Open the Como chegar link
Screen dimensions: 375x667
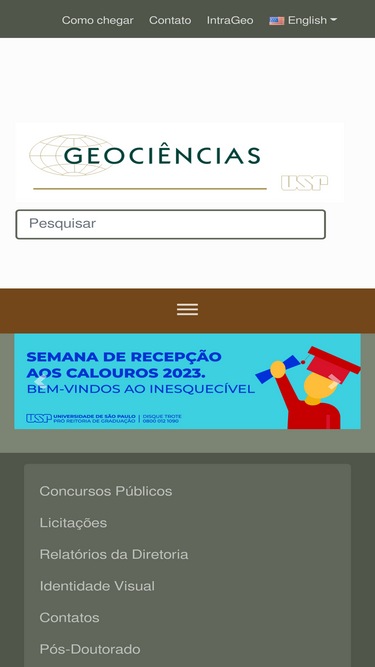click(97, 20)
